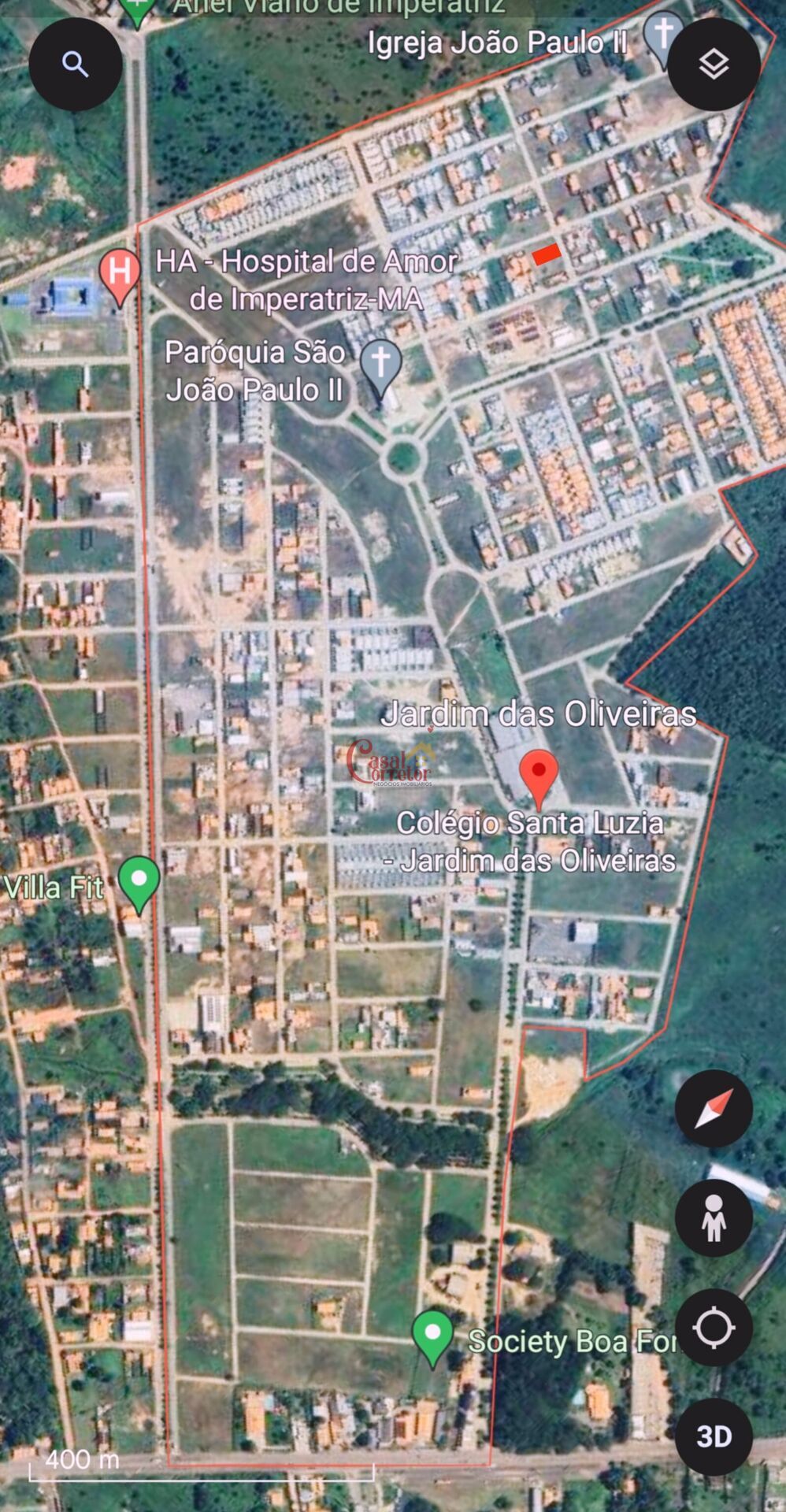Enter Street View with the pegman

pos(714,1217)
